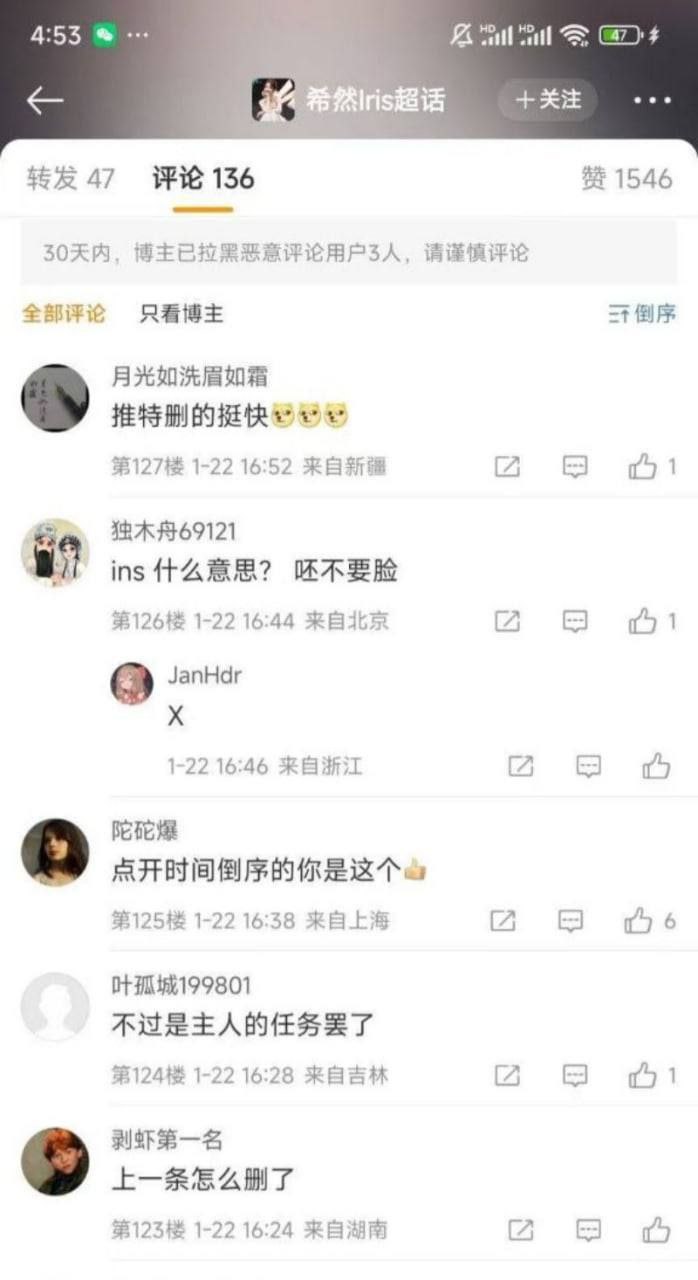Open the three-dot overflow menu
The width and height of the screenshot is (698, 1280).
click(x=652, y=100)
